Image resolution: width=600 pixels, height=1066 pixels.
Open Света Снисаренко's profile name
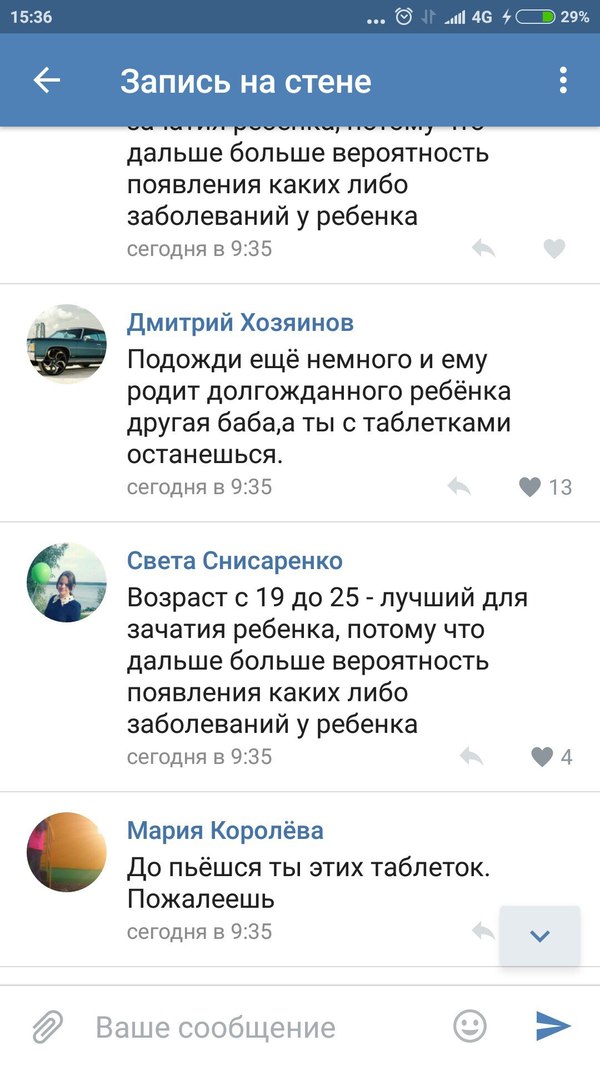tap(235, 561)
